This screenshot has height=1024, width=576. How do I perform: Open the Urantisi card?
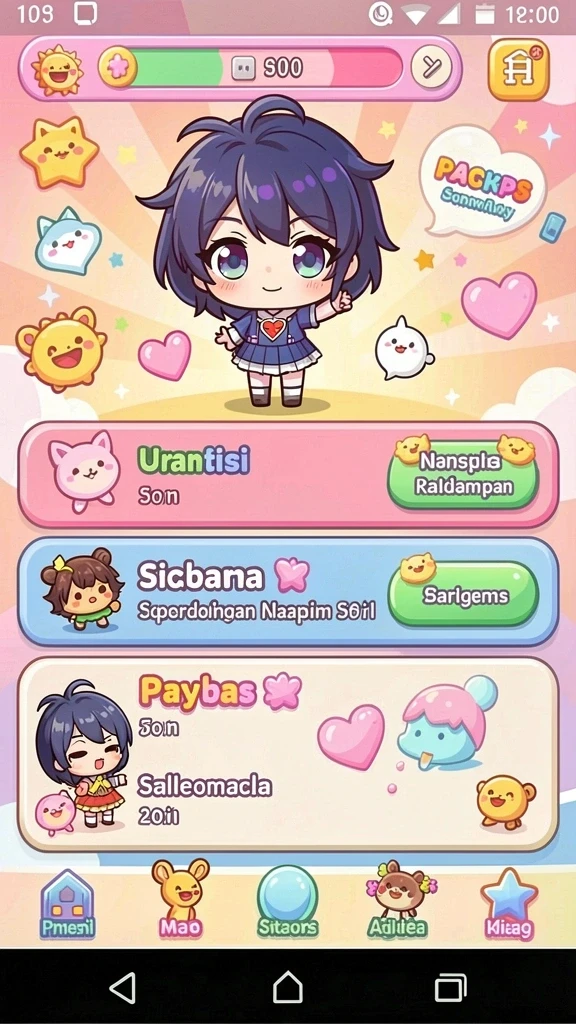click(288, 475)
